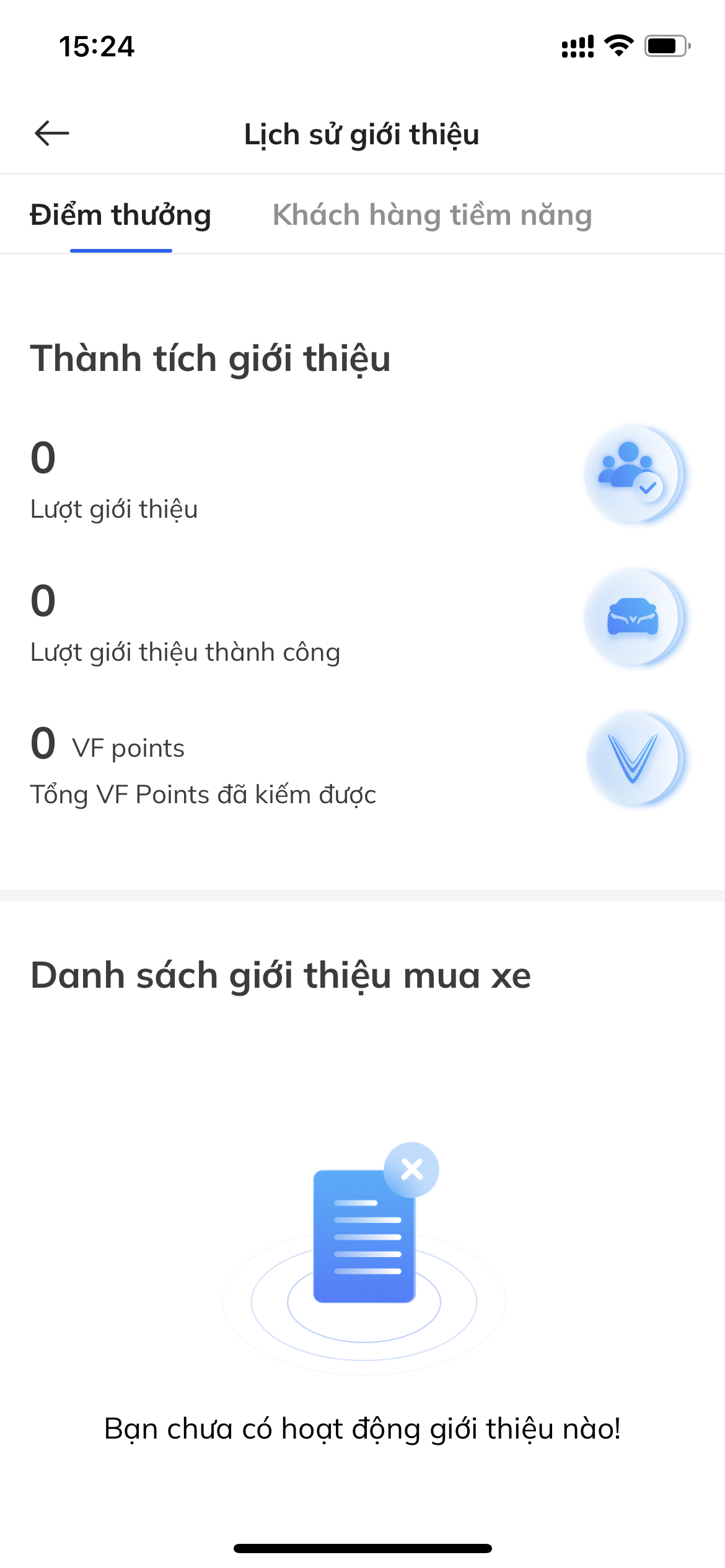Screen dimensions: 725x1568
Task: Switch to Khách hàng tiềm năng tab
Action: point(432,216)
